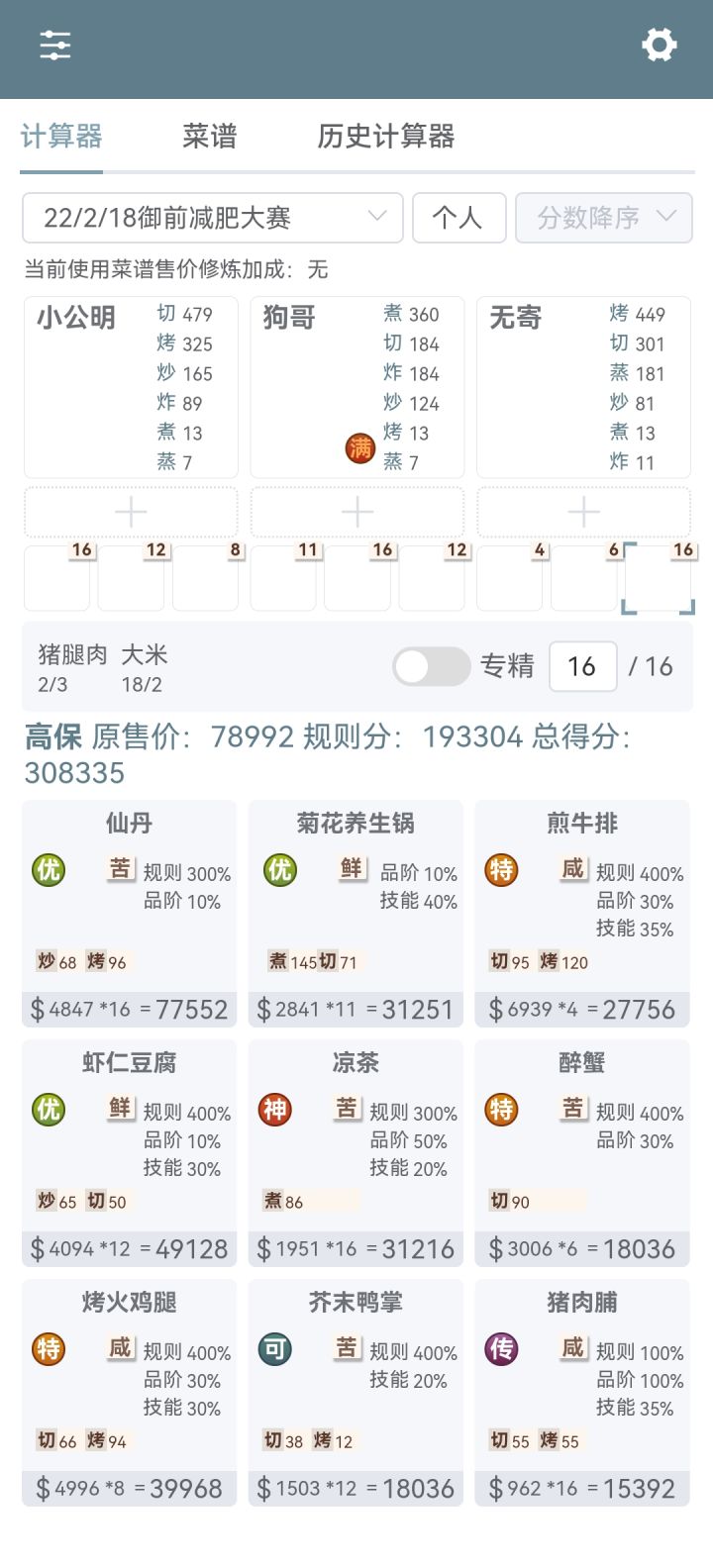This screenshot has width=713, height=1568.
Task: Add equipment under chef 小公明
Action: click(131, 512)
